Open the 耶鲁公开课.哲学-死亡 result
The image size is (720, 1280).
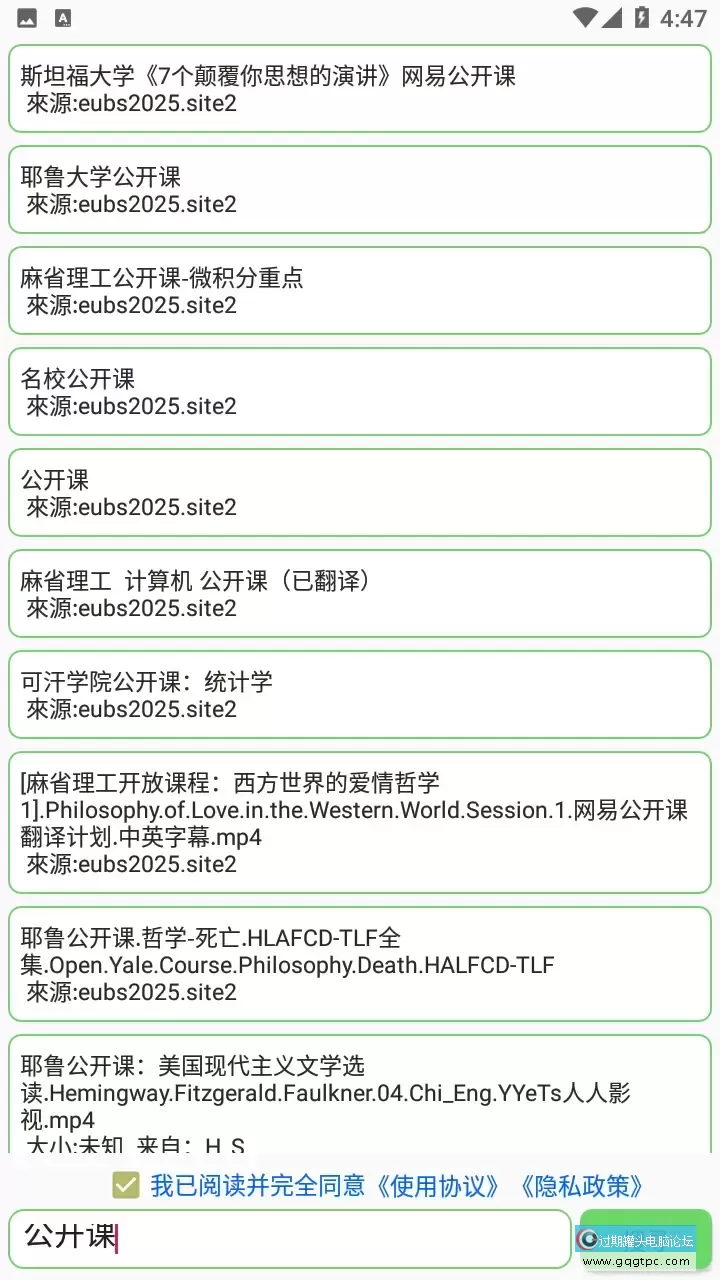click(360, 963)
